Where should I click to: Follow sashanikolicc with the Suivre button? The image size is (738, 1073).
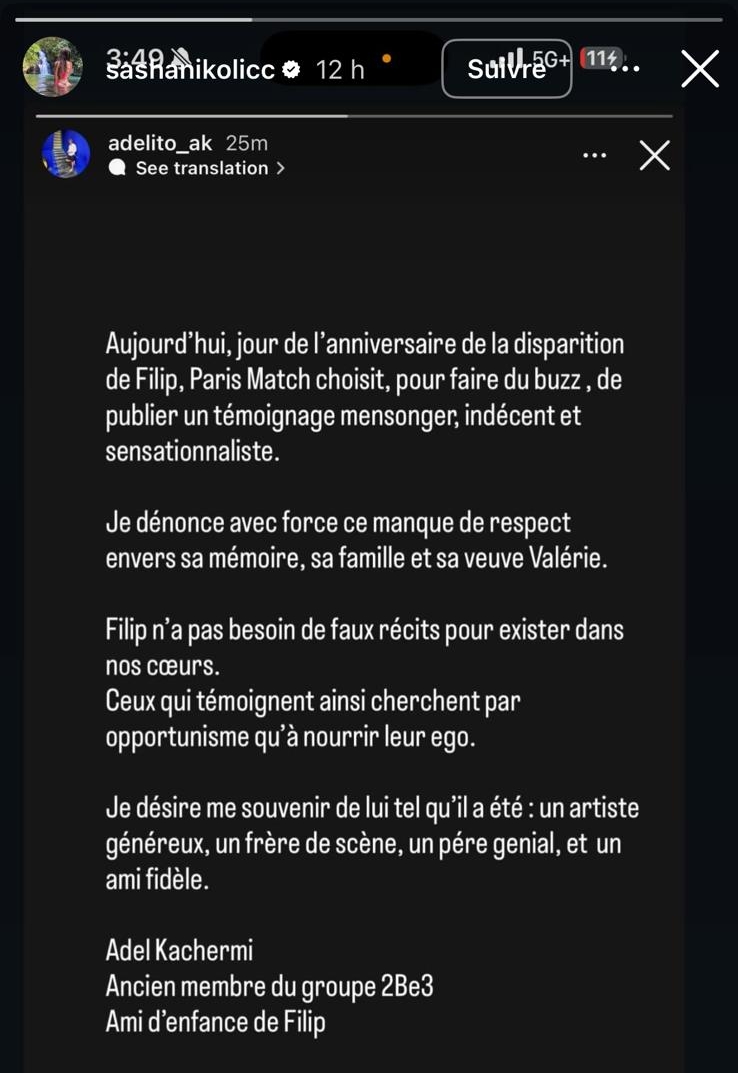pos(506,69)
